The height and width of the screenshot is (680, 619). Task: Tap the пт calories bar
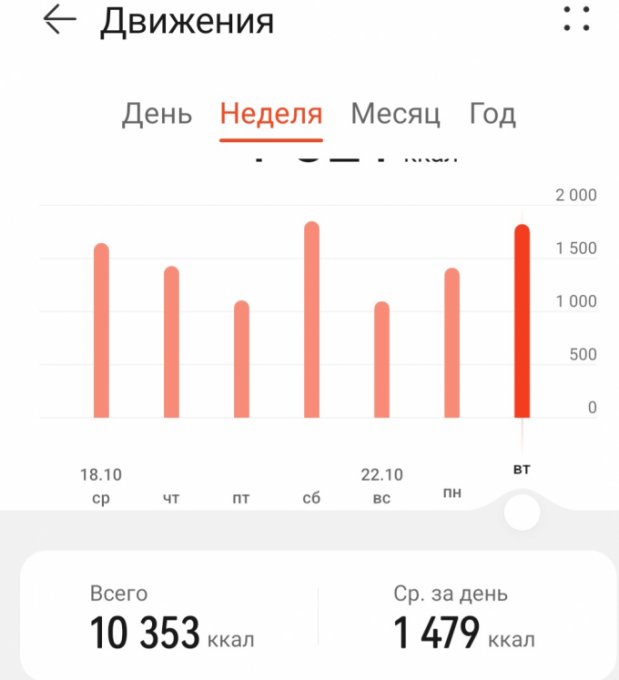241,360
